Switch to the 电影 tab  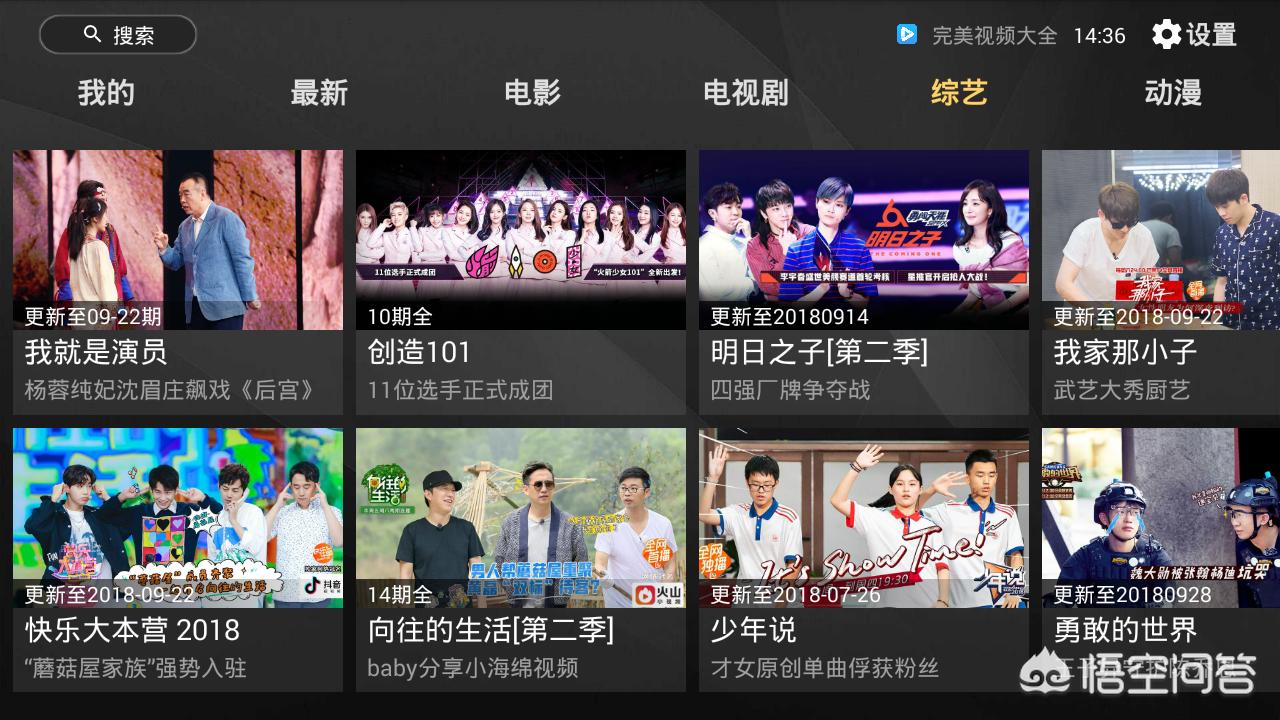point(532,93)
